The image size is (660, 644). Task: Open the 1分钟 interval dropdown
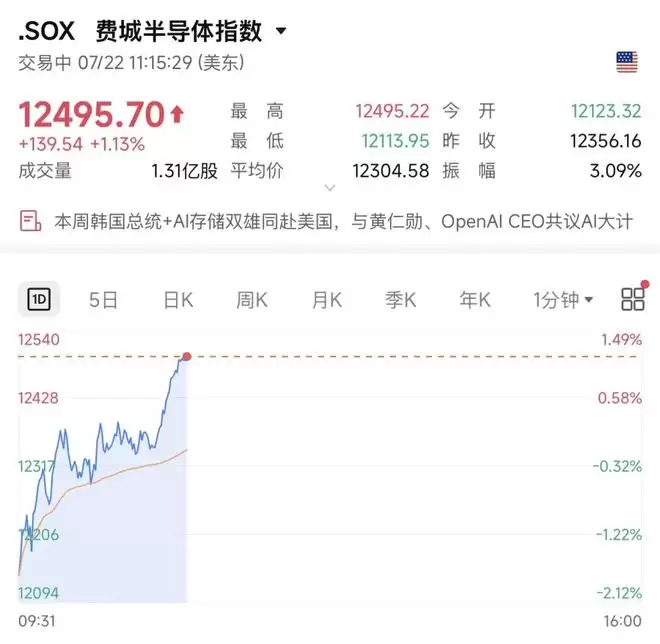click(x=563, y=301)
